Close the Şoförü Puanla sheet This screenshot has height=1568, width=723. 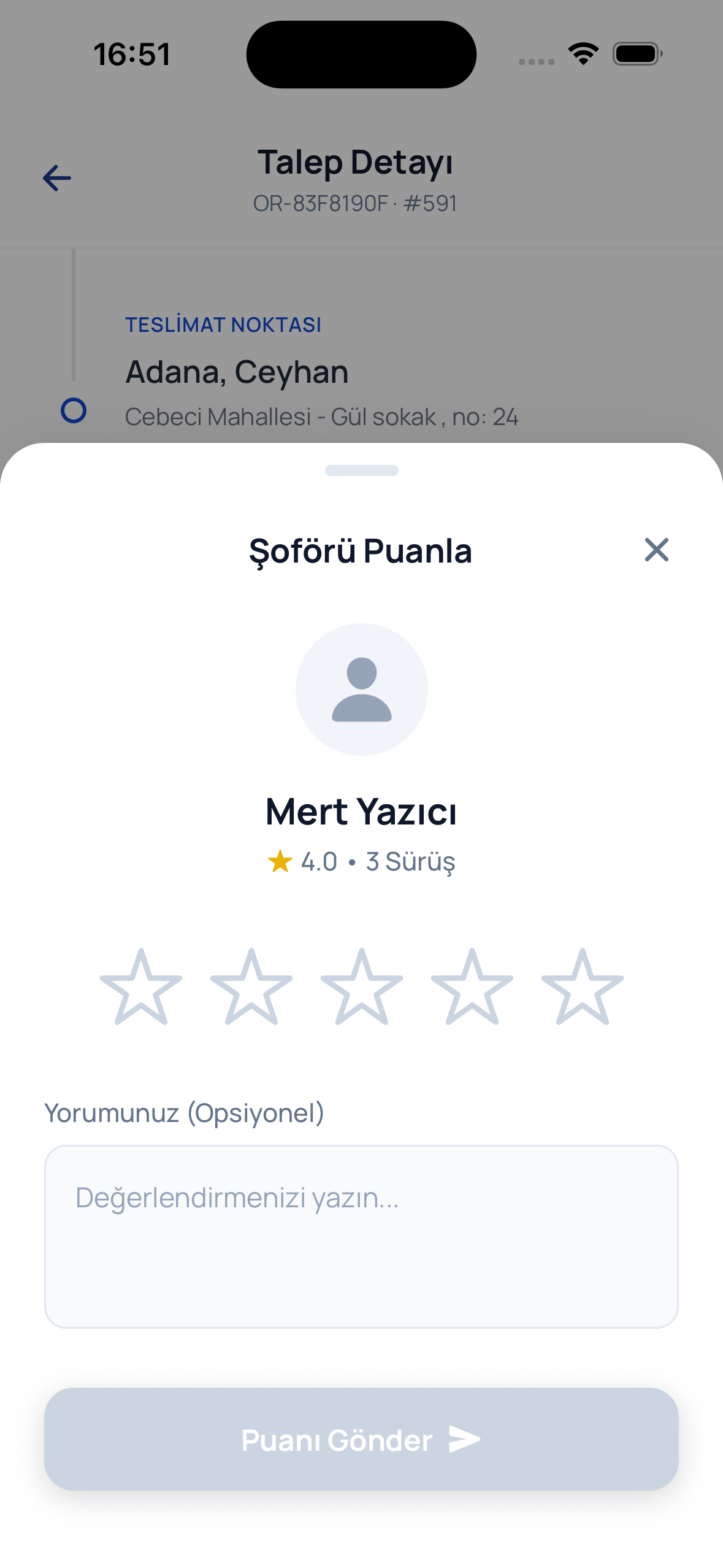pos(656,550)
